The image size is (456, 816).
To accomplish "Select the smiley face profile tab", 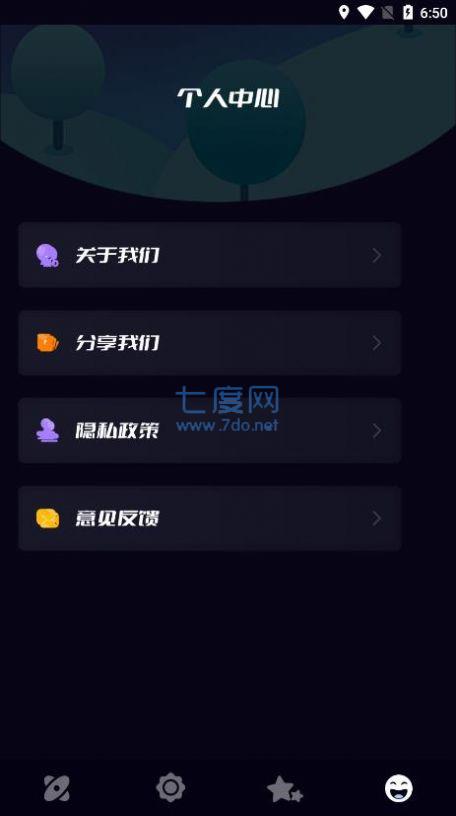I will [399, 788].
